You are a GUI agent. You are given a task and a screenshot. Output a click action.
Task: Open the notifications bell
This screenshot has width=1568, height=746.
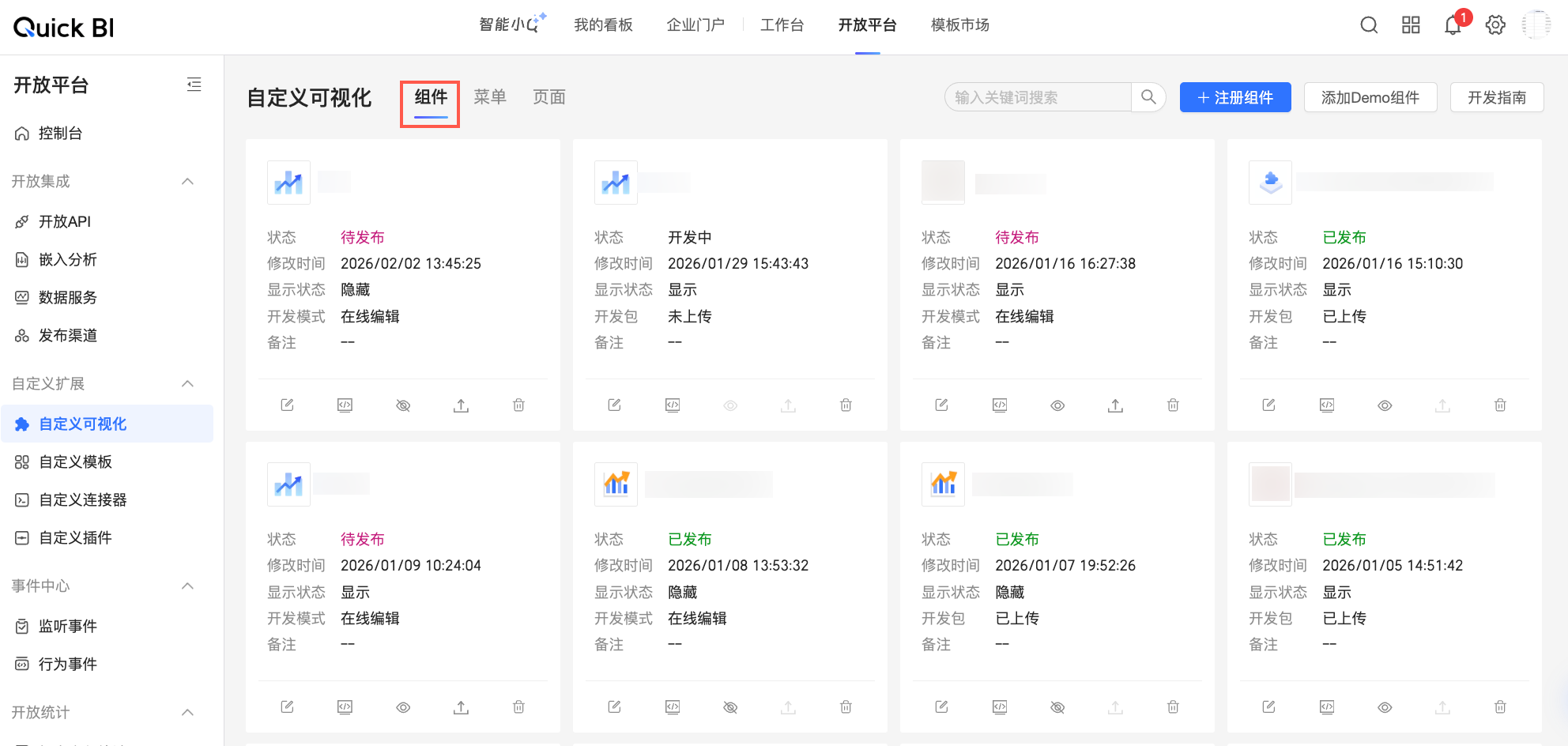click(1453, 25)
